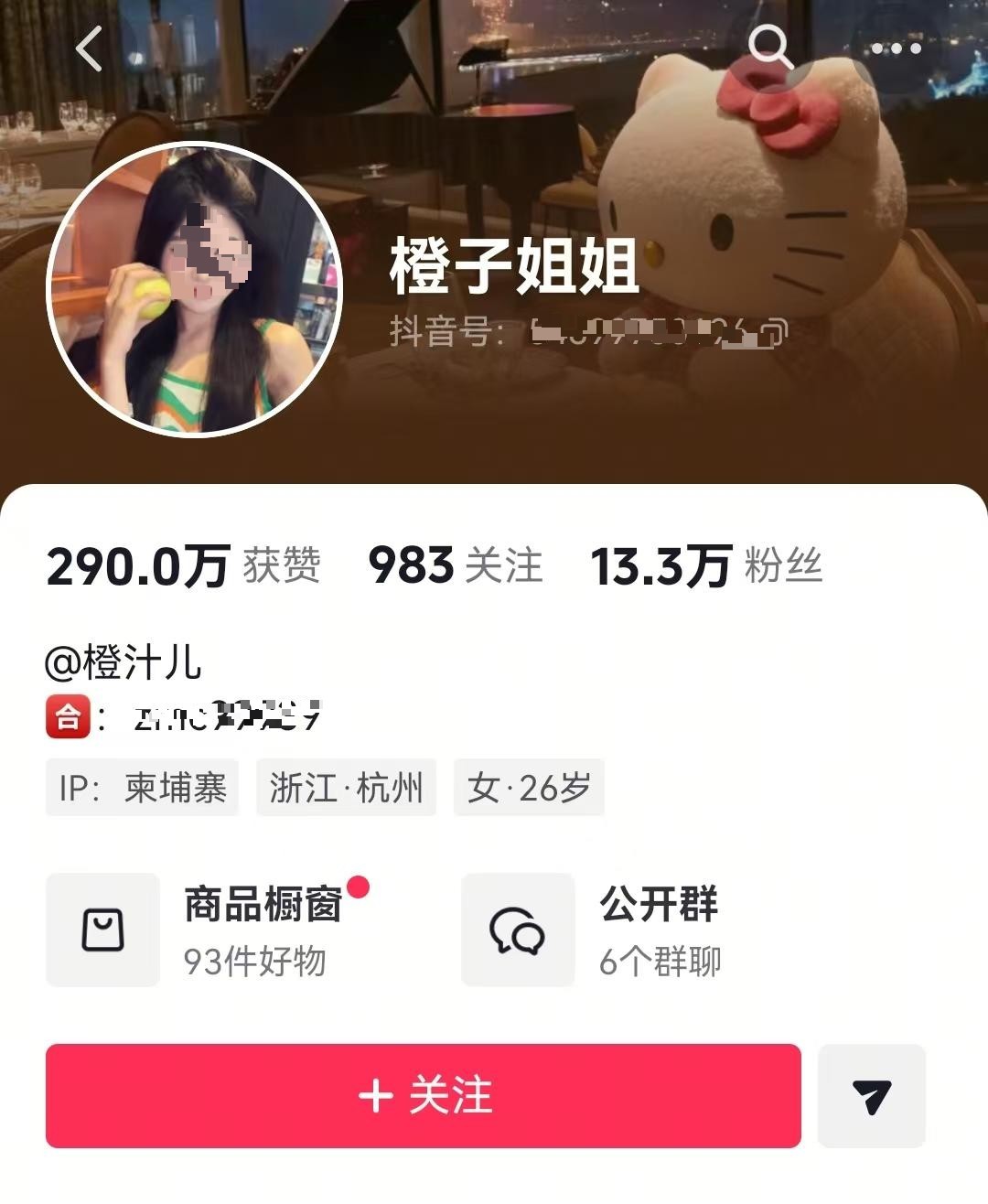The width and height of the screenshot is (988, 1204).
Task: Visit the mentioned @橙汁儿 account
Action: [x=123, y=662]
